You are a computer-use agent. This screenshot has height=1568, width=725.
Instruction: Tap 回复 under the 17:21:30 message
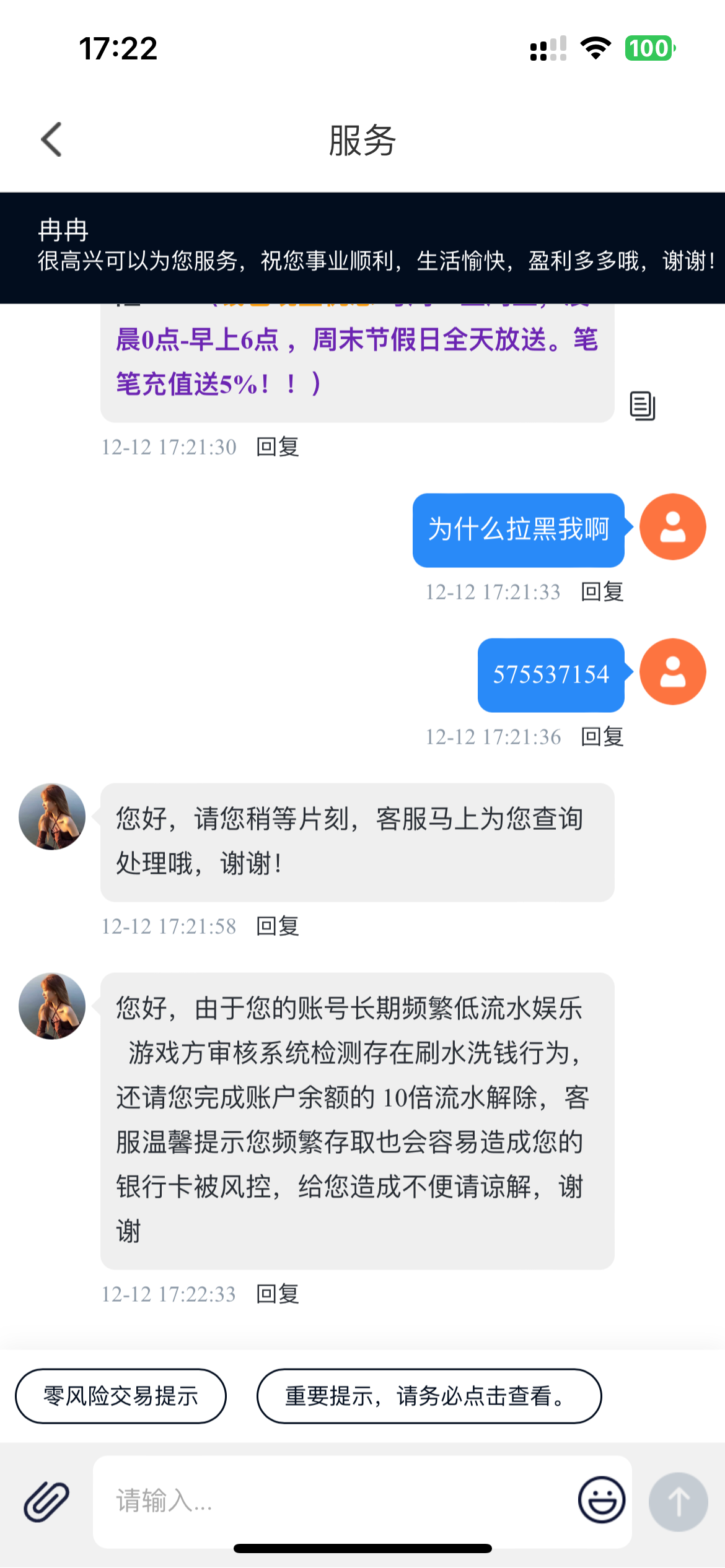pos(278,446)
